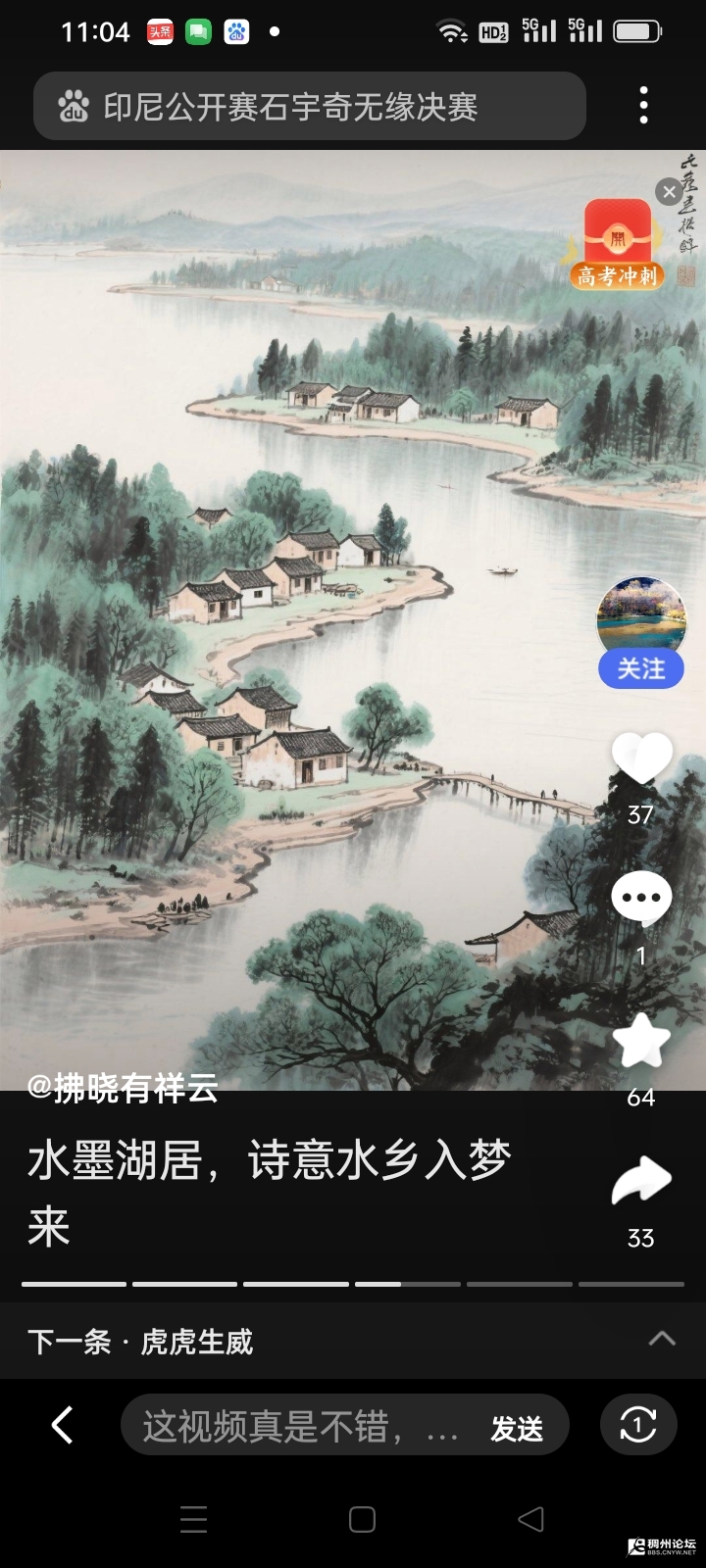The width and height of the screenshot is (706, 1568).
Task: Expand the 下一条 虎虎生威 next-video panel
Action: [353, 1341]
